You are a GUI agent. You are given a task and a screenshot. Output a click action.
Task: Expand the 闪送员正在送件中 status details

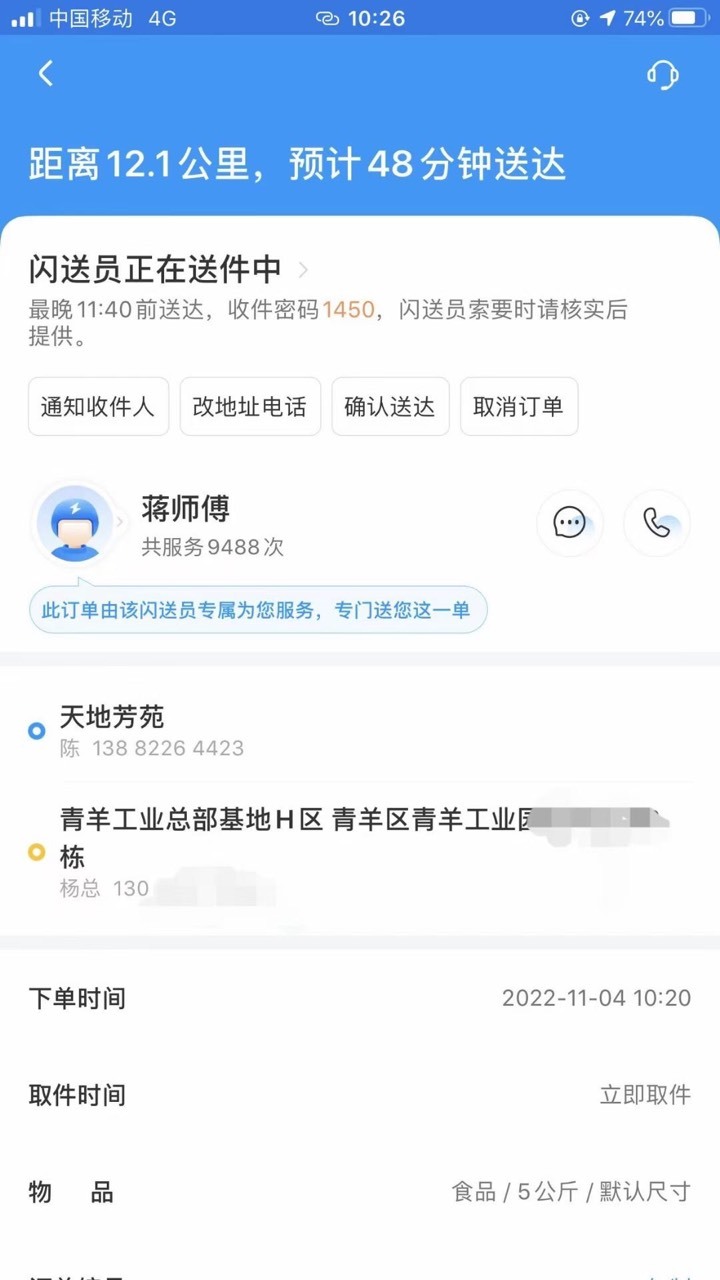[x=170, y=269]
